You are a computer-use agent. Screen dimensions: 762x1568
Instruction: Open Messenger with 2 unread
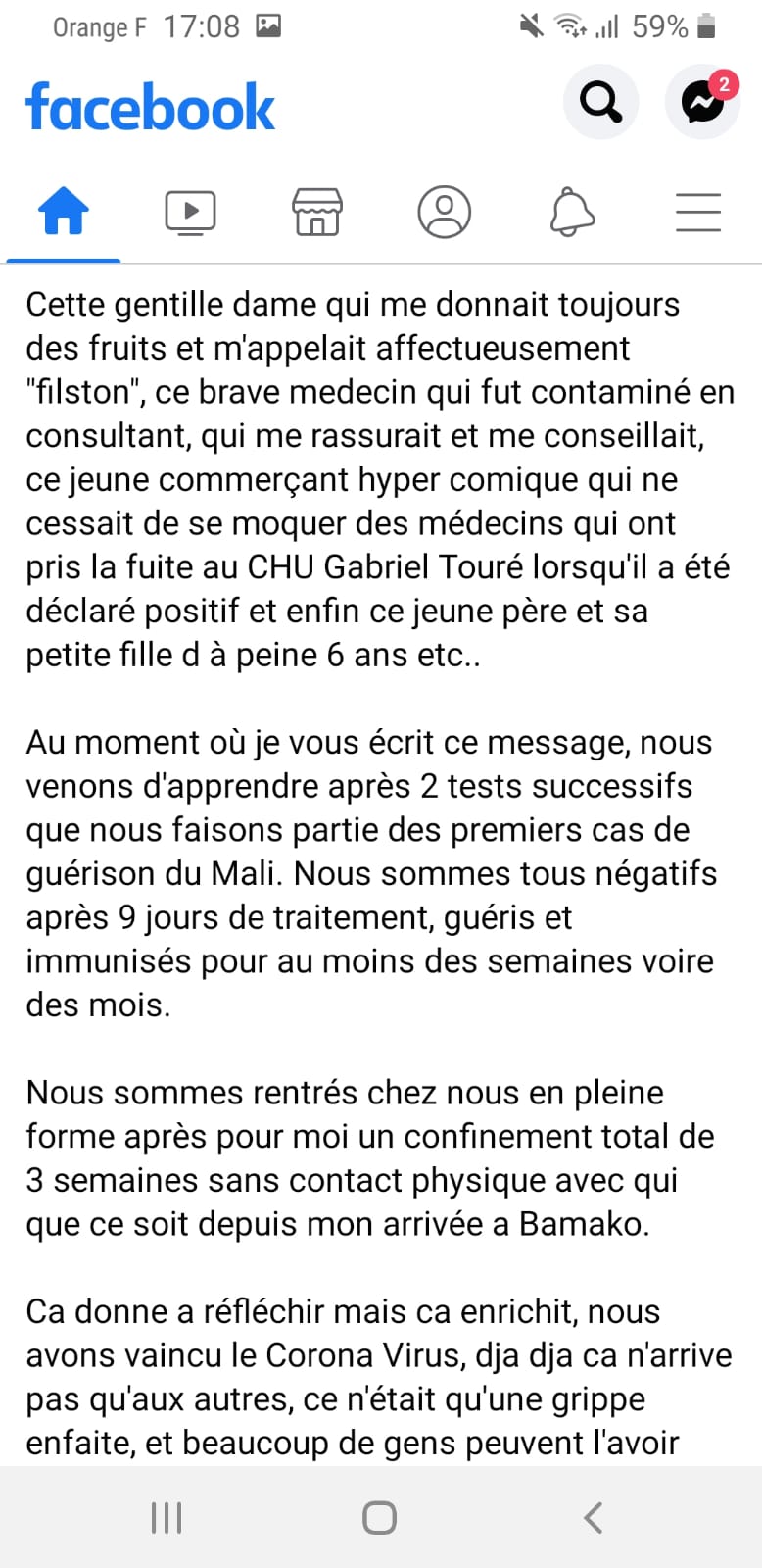point(702,101)
